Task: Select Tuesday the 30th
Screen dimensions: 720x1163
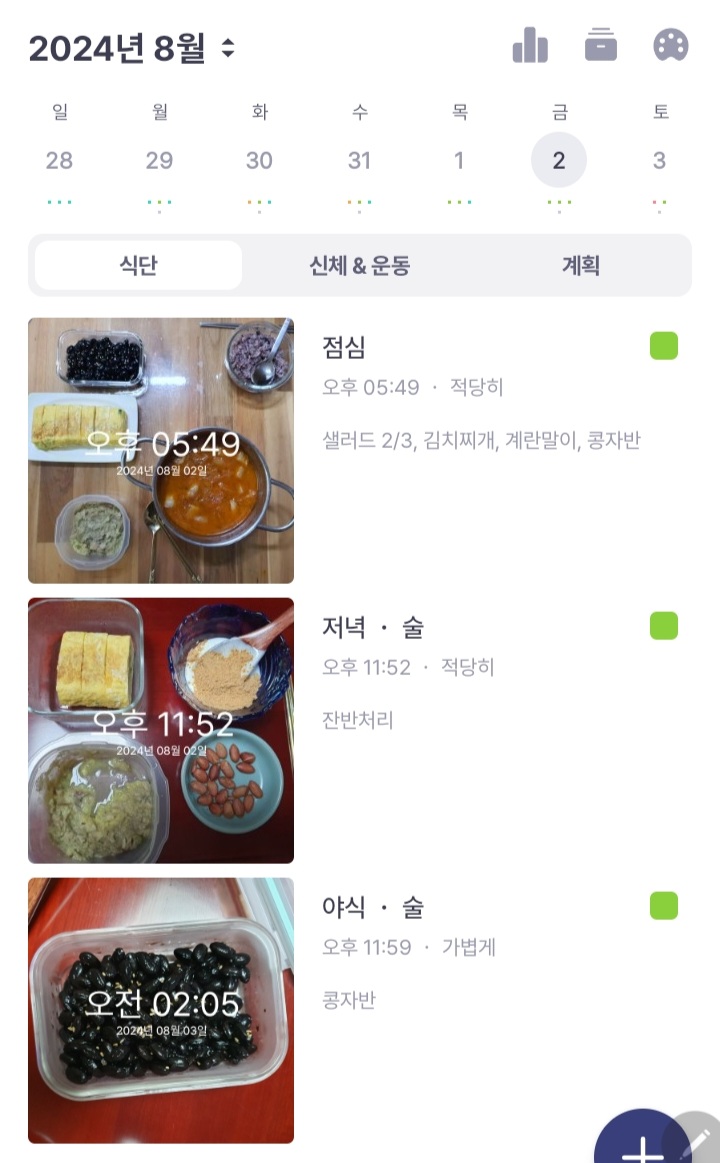Action: (x=259, y=160)
